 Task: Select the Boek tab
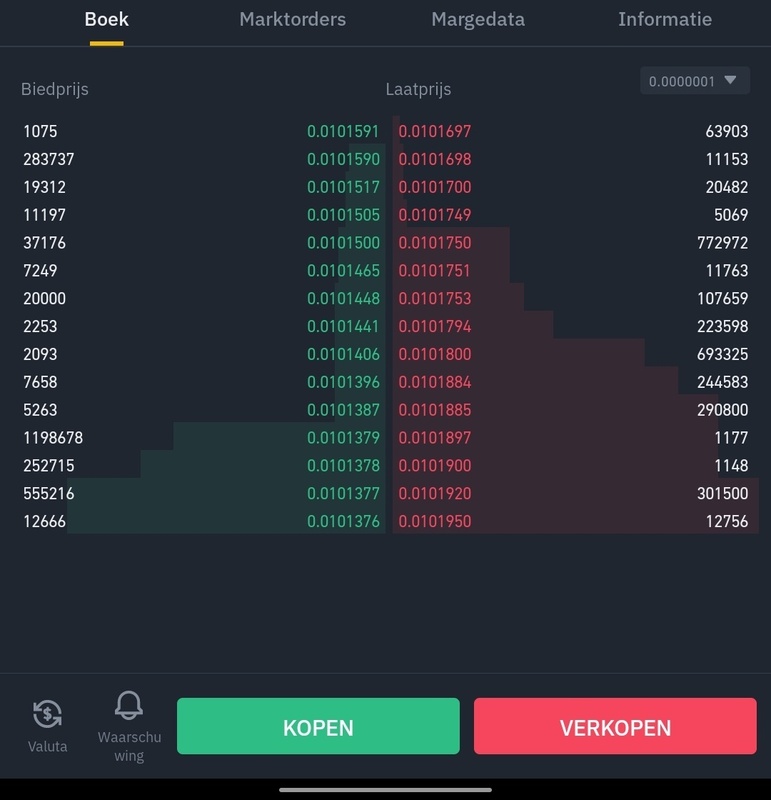tap(106, 19)
